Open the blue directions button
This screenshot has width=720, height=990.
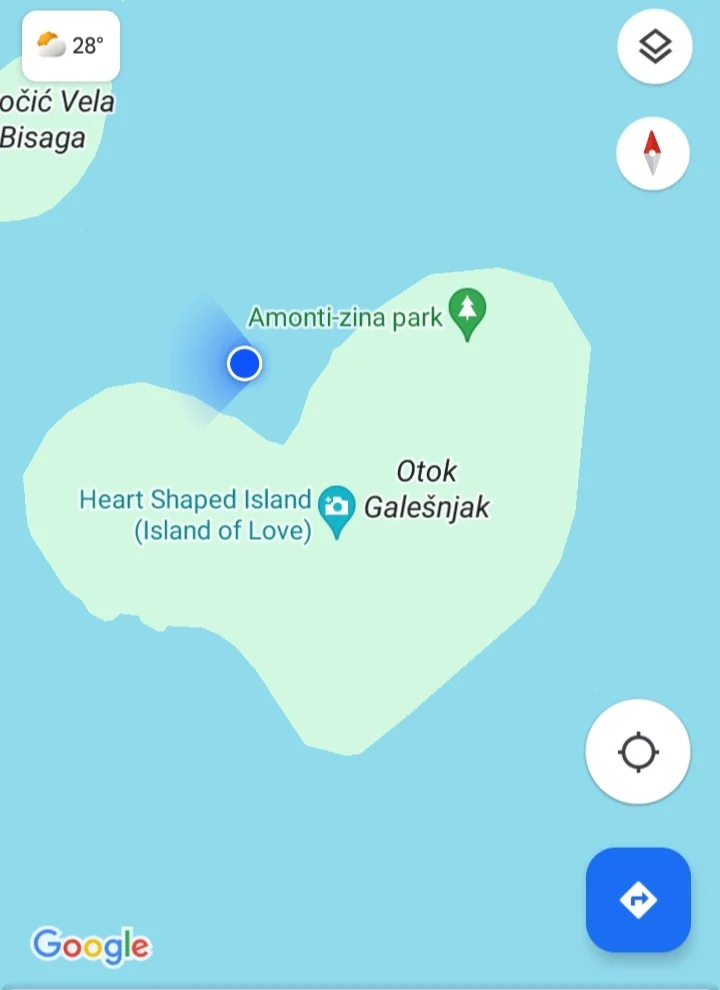[638, 900]
